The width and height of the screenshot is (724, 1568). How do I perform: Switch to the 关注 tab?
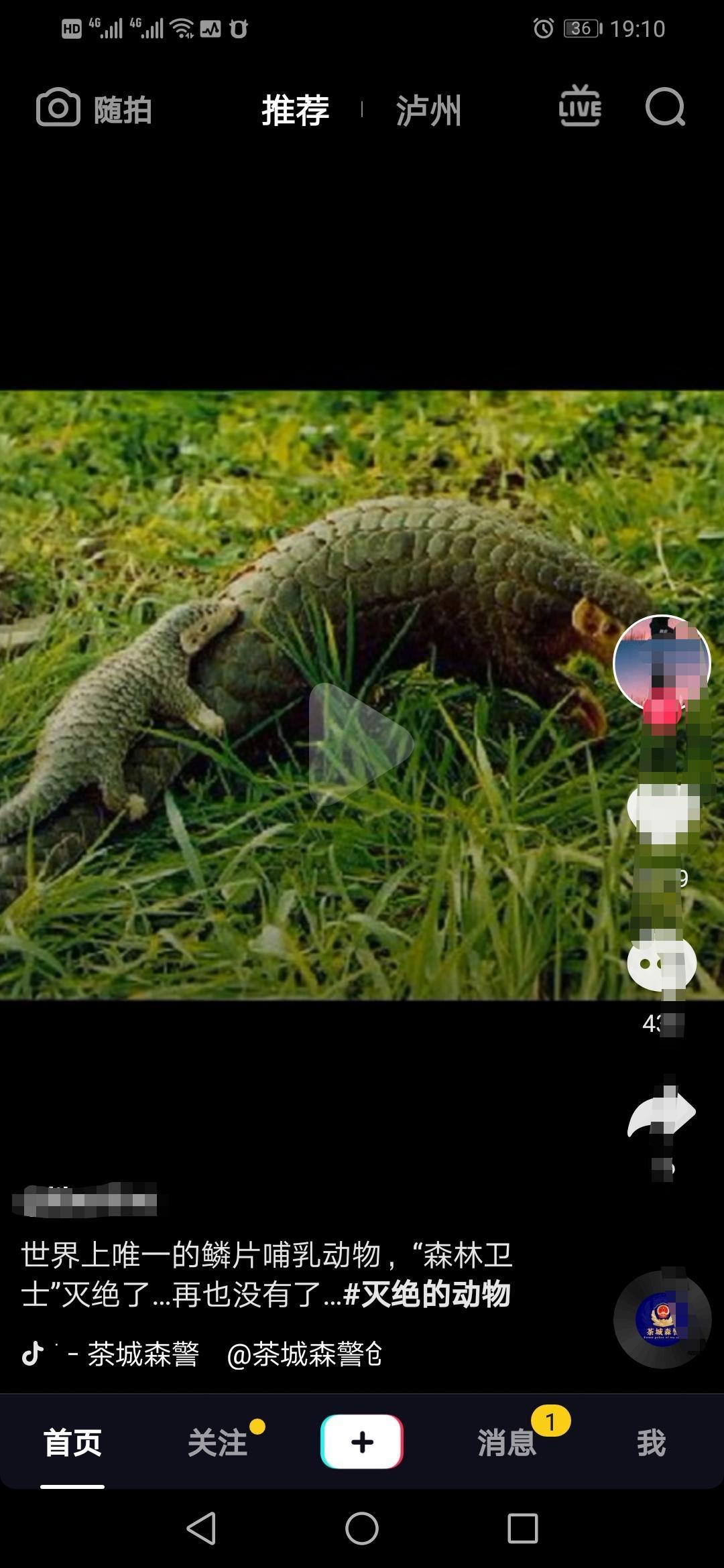pyautogui.click(x=217, y=1442)
